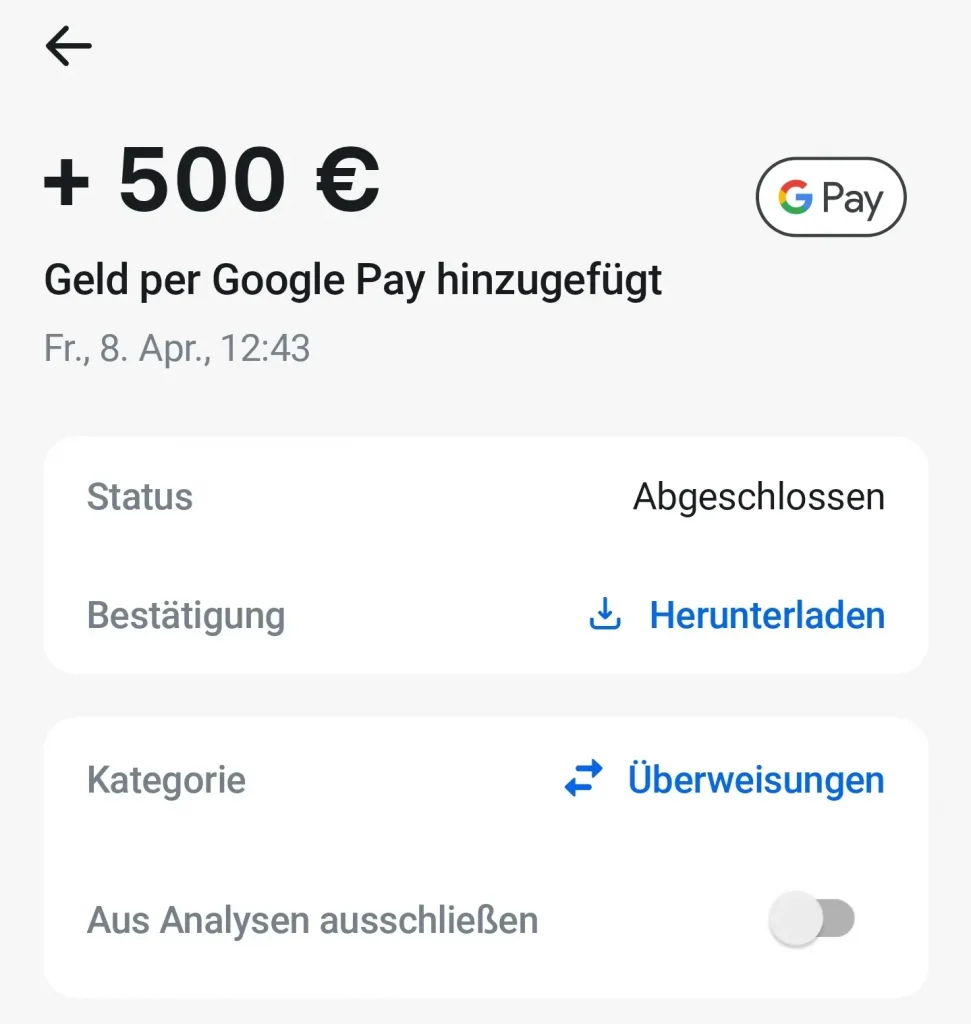
Task: Go back using the arrow icon
Action: [68, 46]
